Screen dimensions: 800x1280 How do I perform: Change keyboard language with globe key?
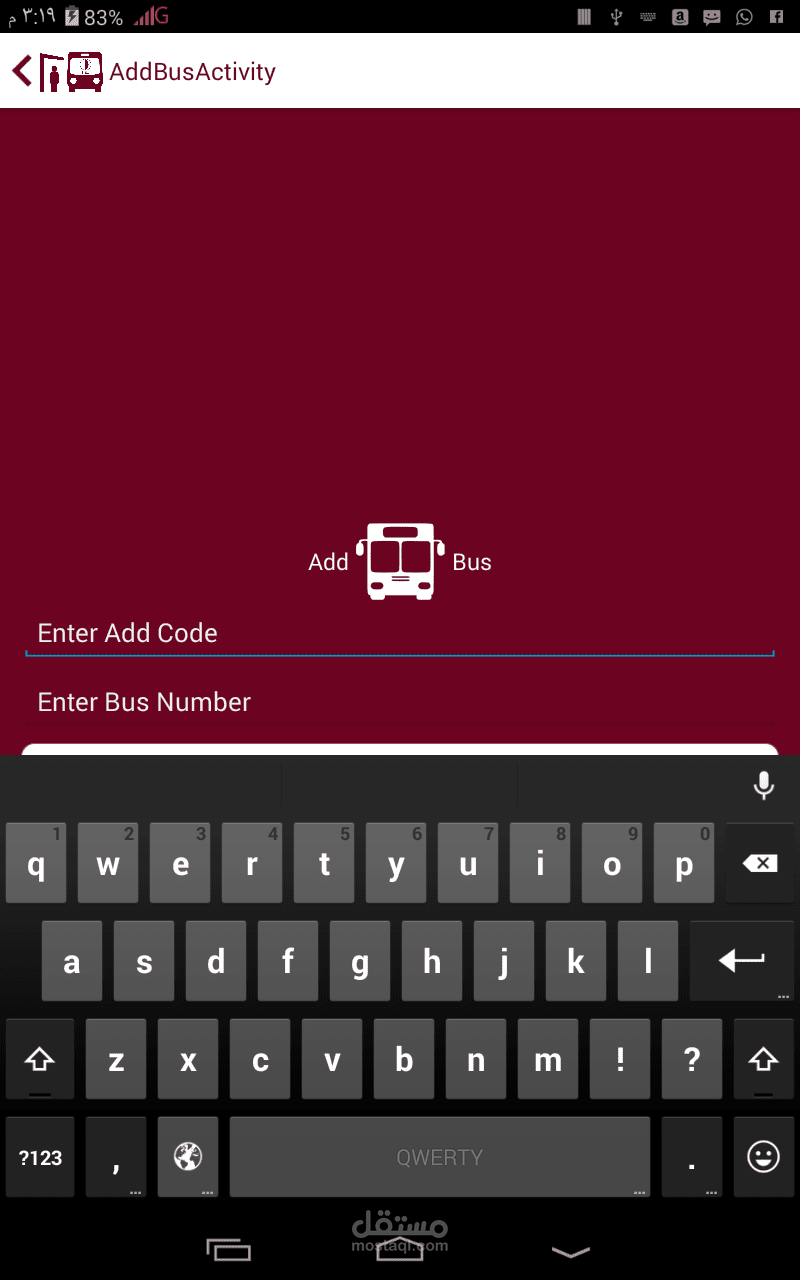[x=187, y=1158]
